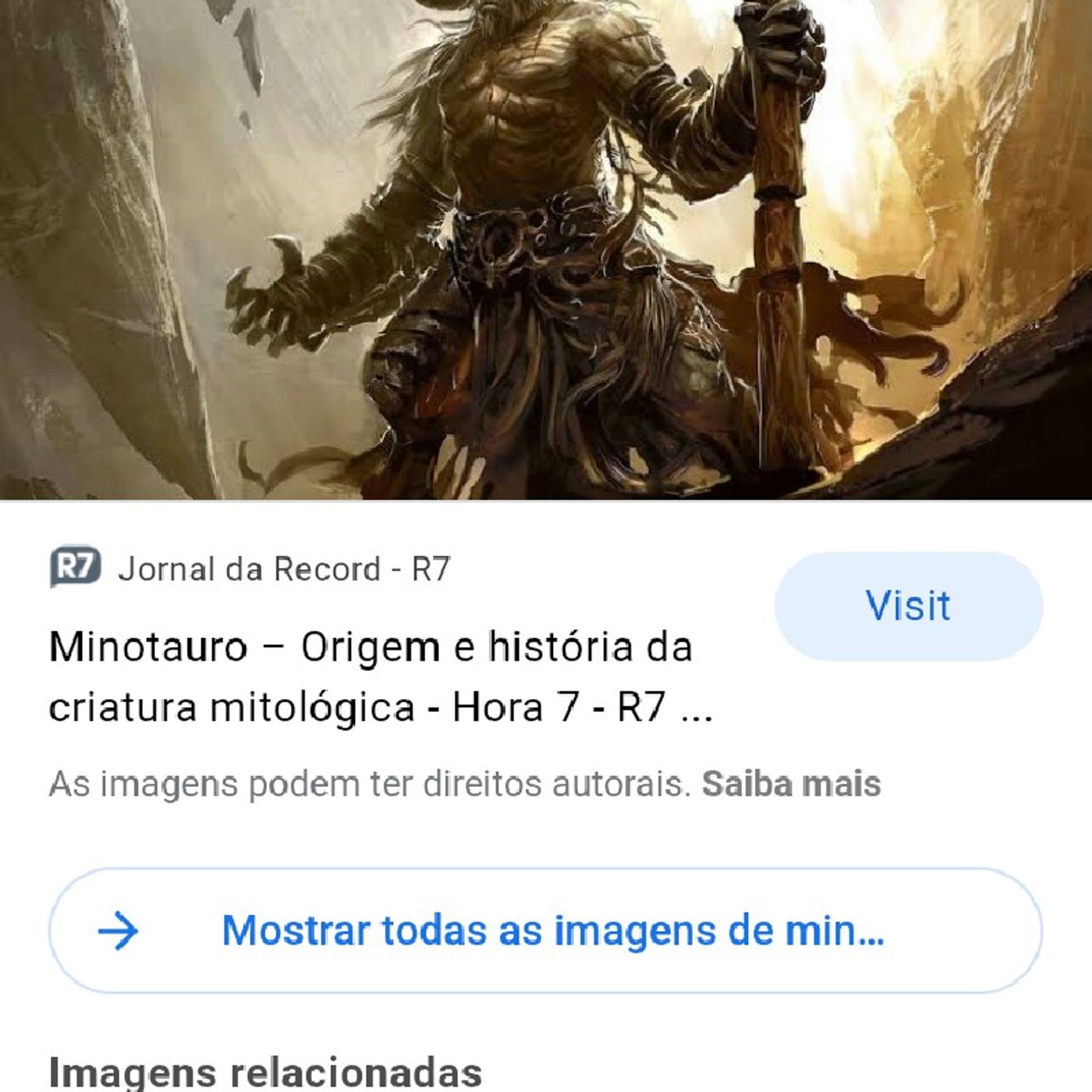The height and width of the screenshot is (1092, 1092).
Task: Tap the Visit button
Action: [x=908, y=606]
